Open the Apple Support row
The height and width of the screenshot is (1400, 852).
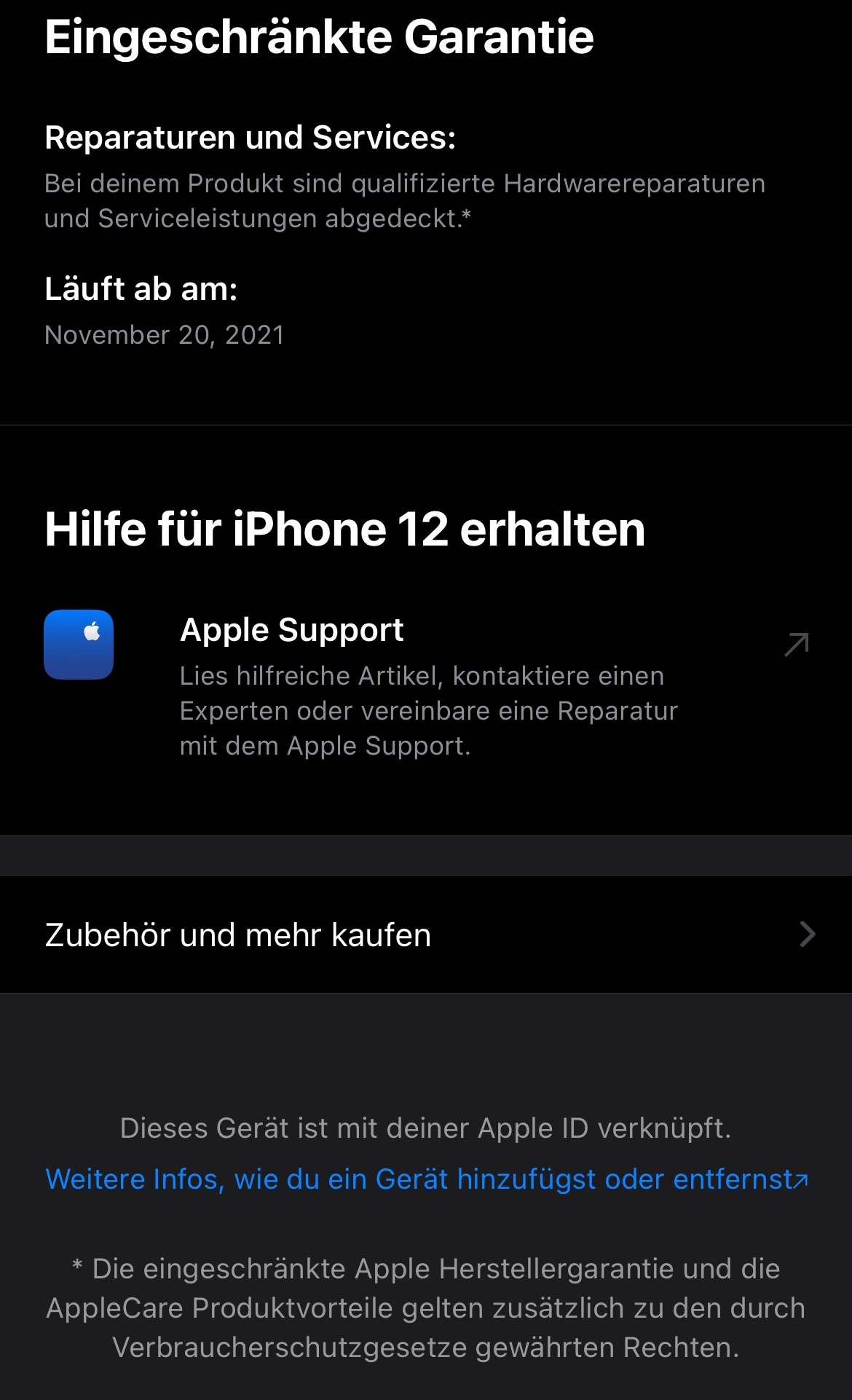[x=426, y=686]
